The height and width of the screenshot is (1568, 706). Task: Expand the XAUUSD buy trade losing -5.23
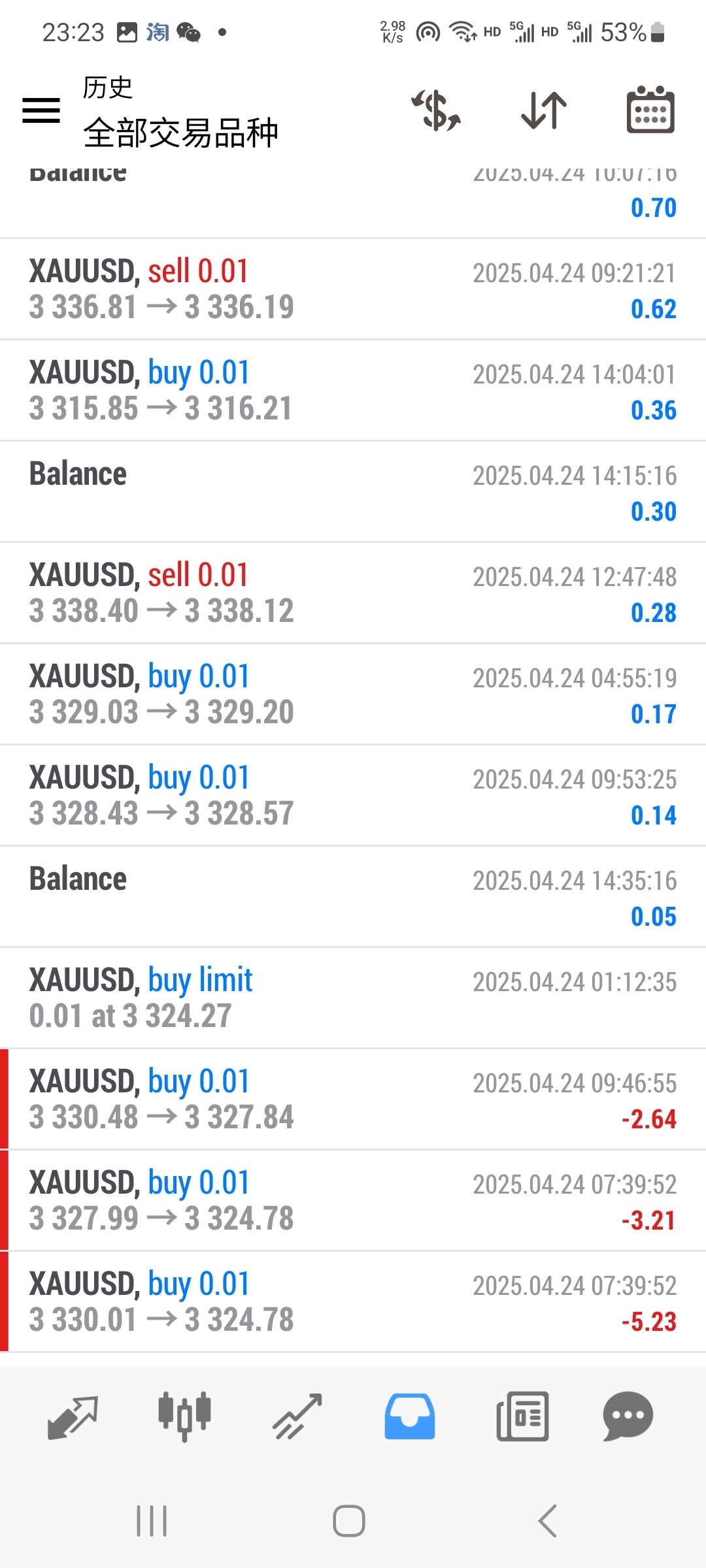coord(353,1301)
